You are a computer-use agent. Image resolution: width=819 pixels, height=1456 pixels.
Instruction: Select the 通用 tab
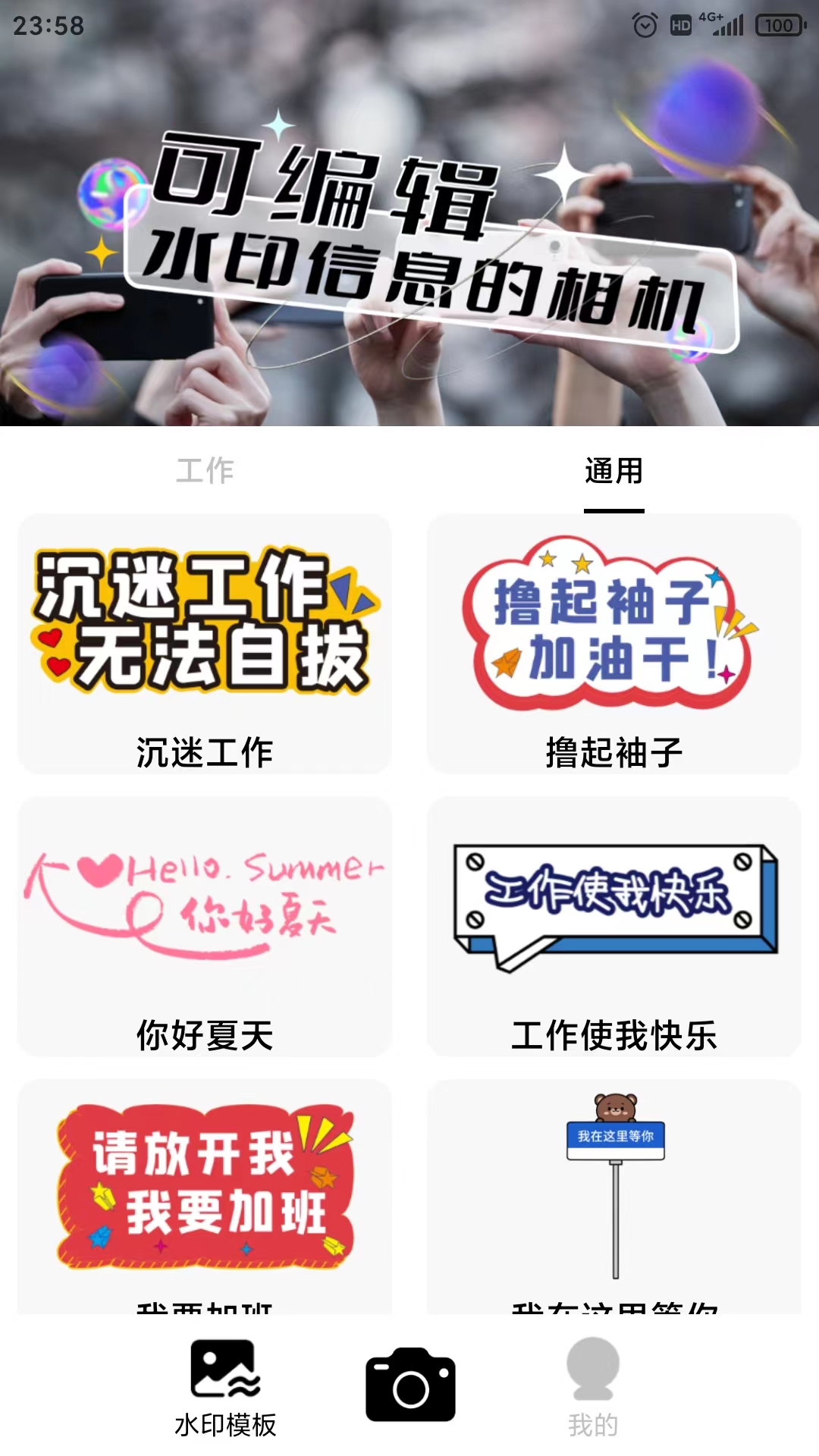(x=613, y=471)
